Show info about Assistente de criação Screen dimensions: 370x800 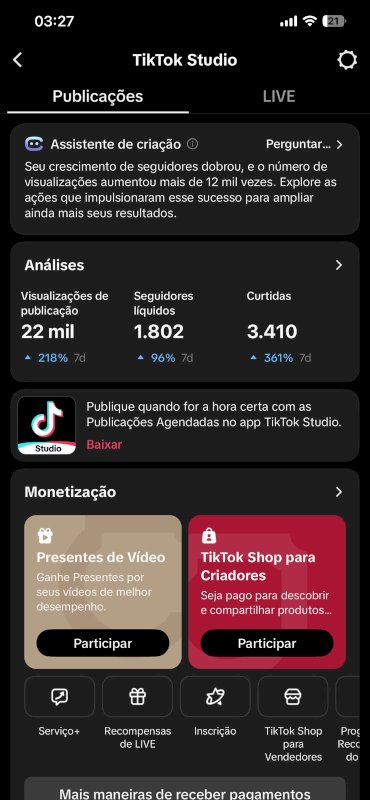pyautogui.click(x=192, y=144)
